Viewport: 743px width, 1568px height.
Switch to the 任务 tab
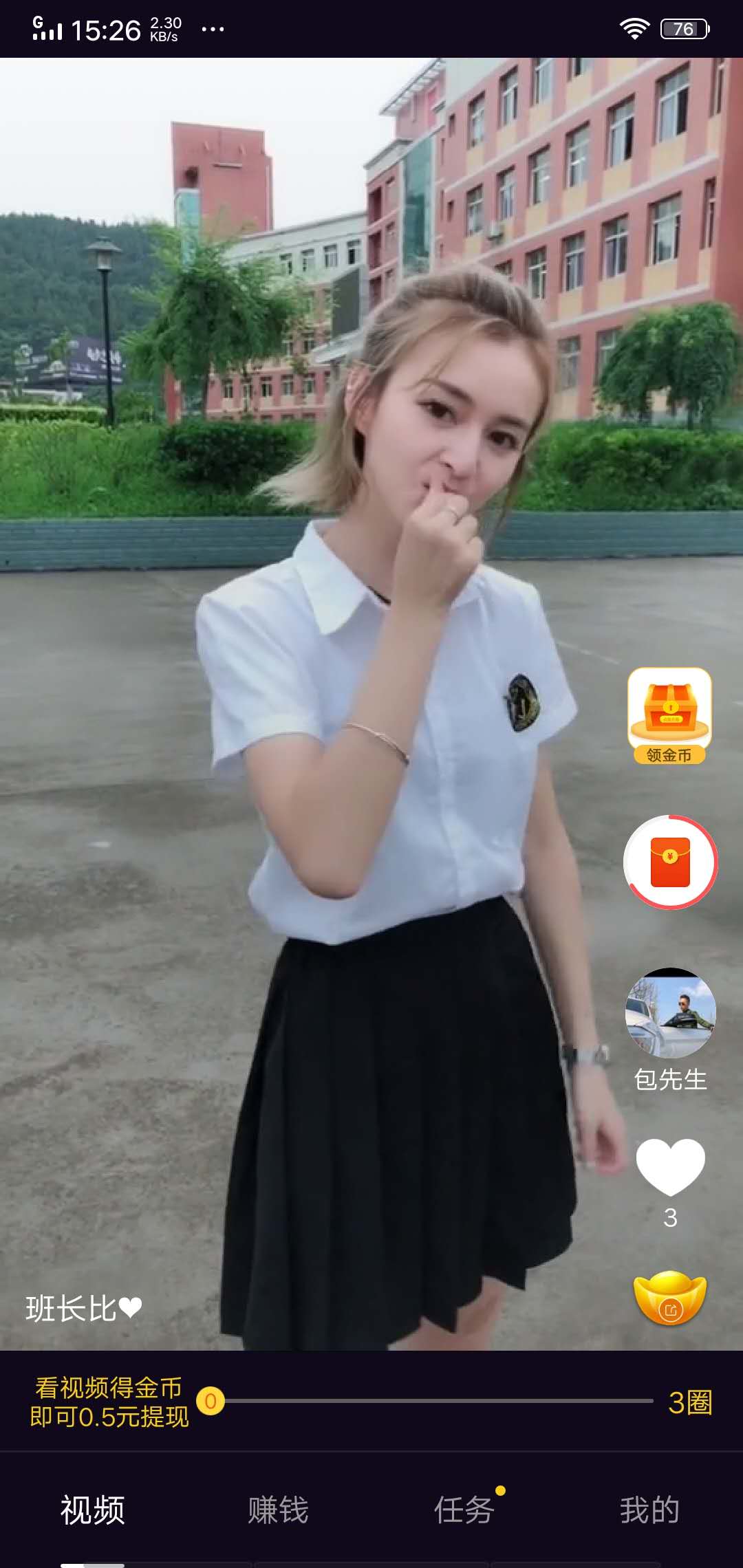click(464, 1510)
